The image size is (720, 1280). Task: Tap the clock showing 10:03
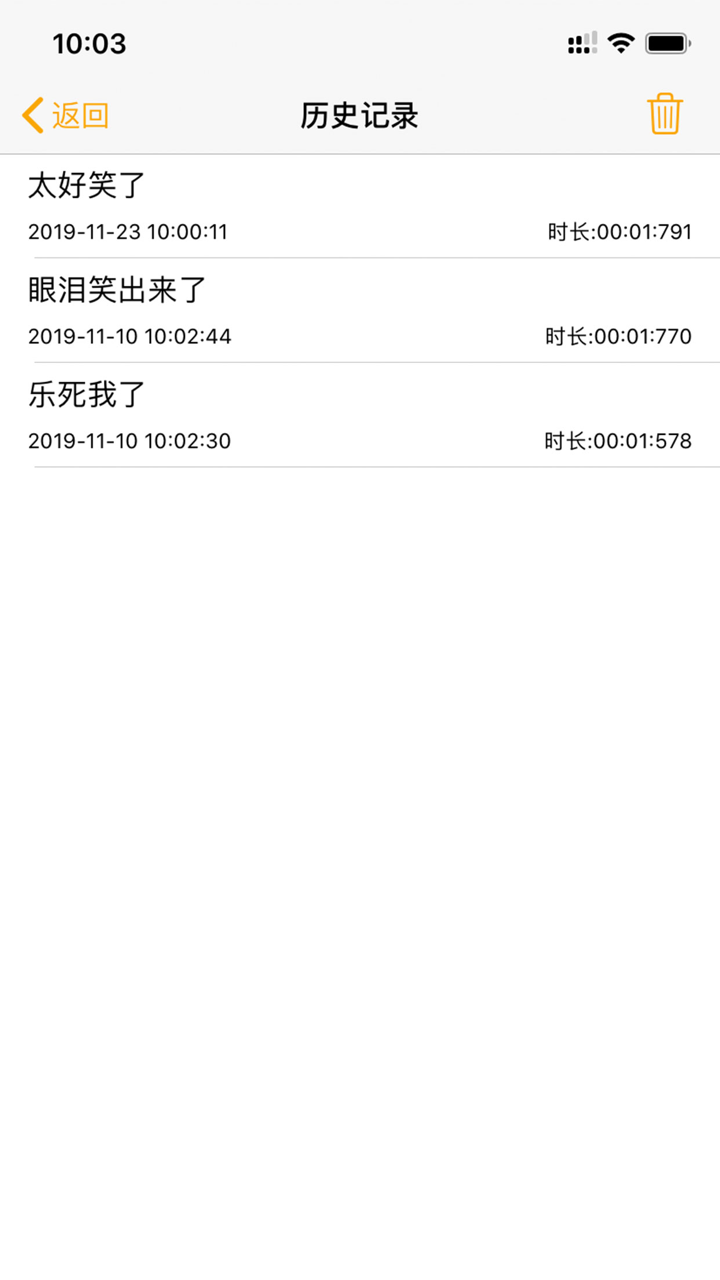pos(89,43)
